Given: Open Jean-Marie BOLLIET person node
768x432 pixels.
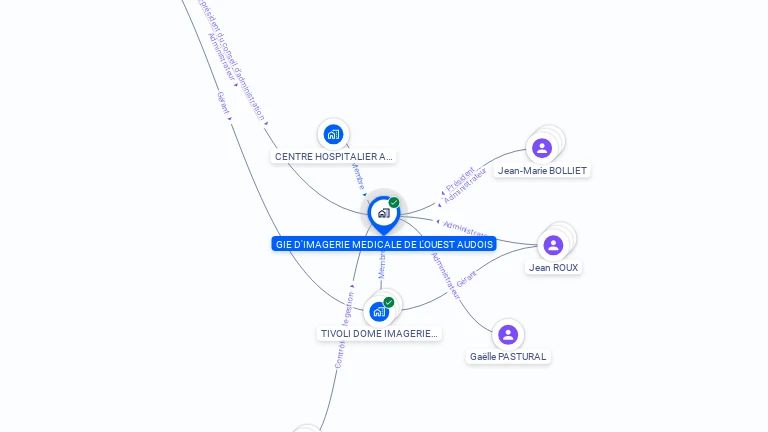Looking at the screenshot, I should coord(541,148).
